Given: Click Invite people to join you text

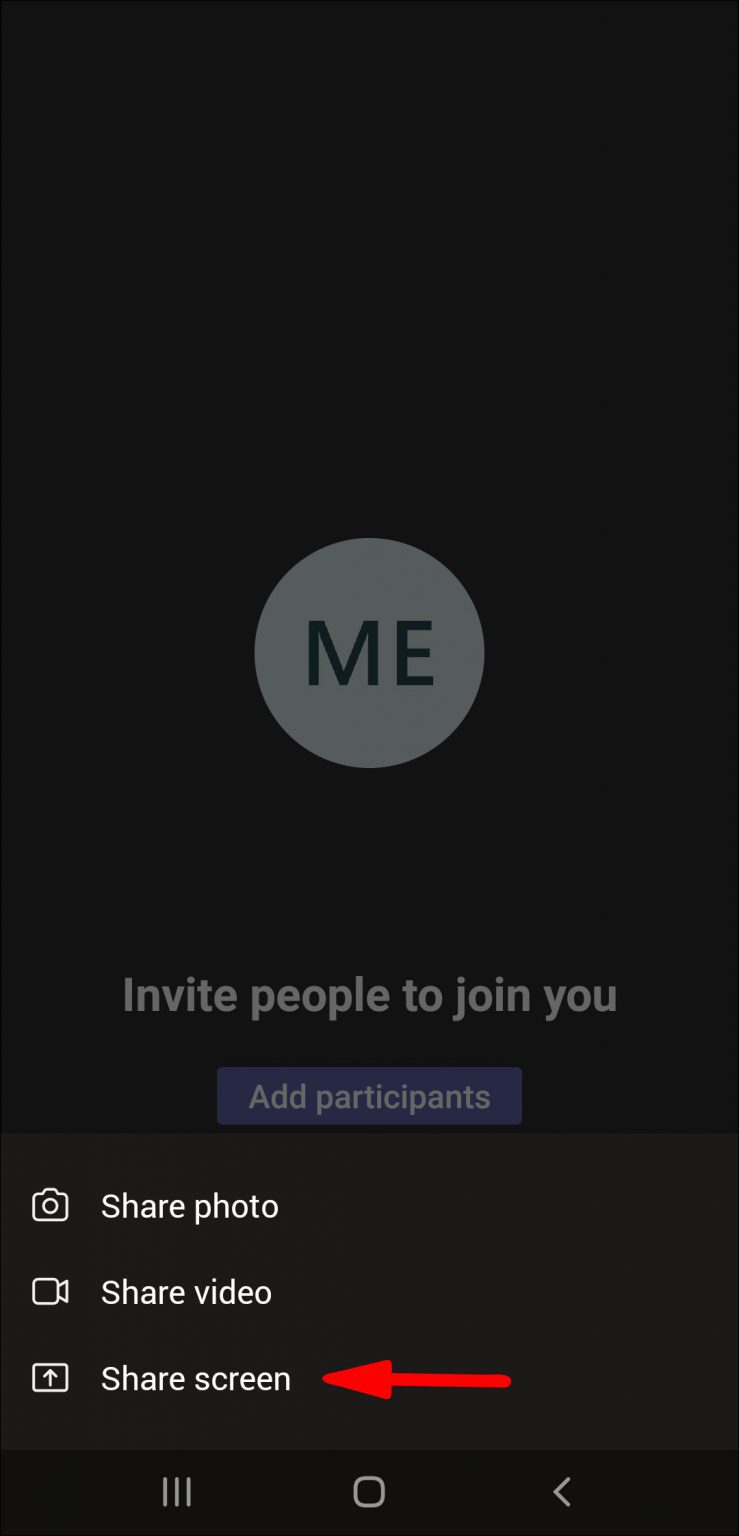Looking at the screenshot, I should coord(369,994).
